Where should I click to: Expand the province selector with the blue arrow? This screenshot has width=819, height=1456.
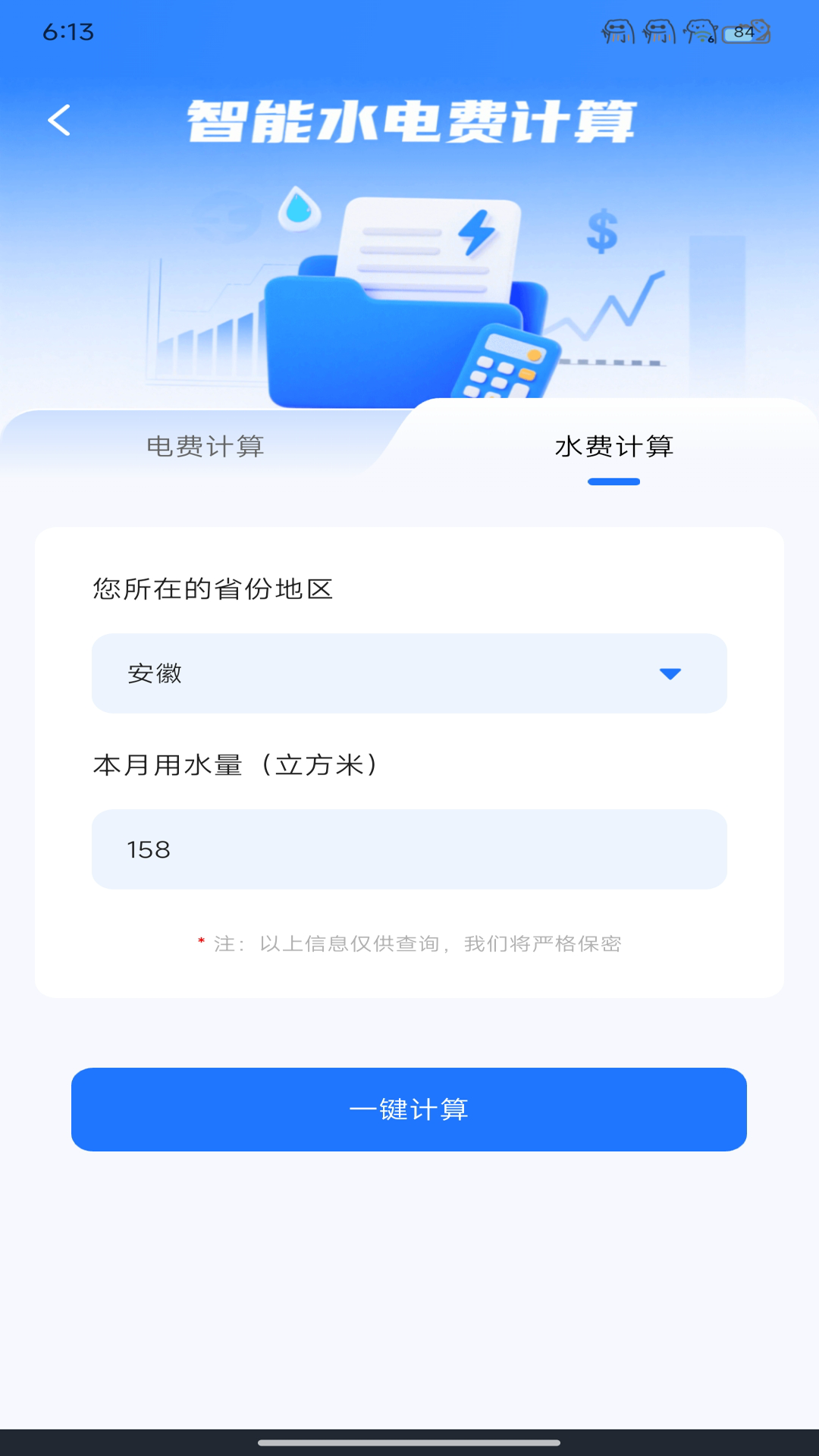coord(669,673)
